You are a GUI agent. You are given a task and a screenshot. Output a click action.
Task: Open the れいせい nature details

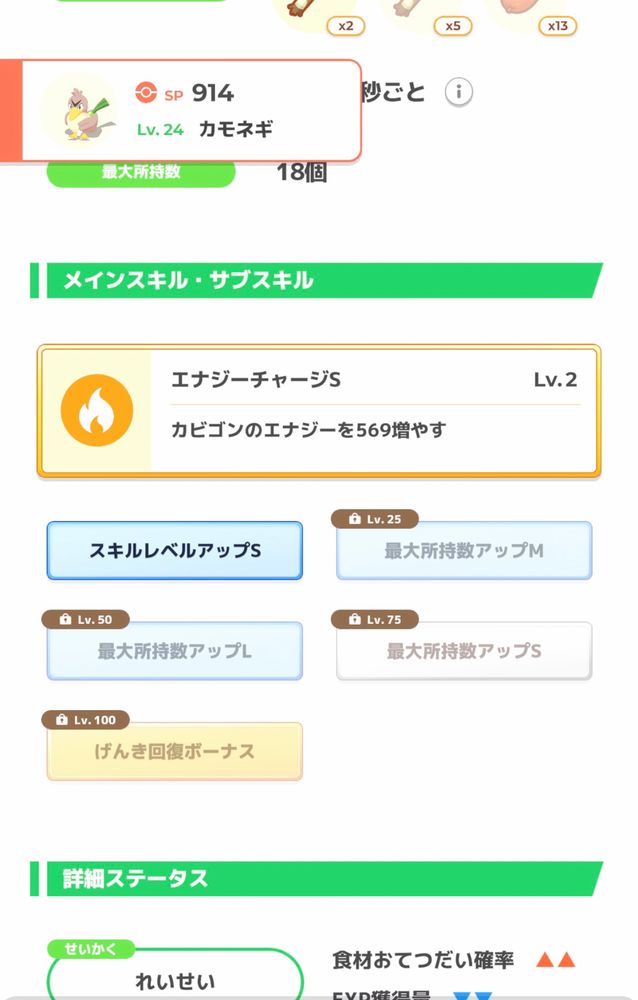coord(174,974)
